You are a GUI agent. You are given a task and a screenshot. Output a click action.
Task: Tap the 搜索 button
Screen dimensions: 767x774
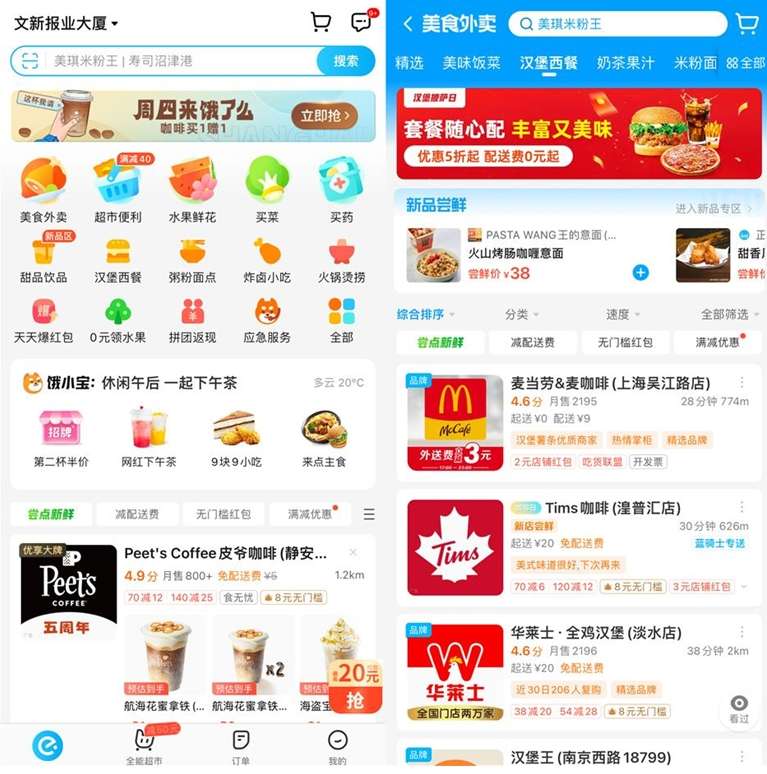(346, 61)
